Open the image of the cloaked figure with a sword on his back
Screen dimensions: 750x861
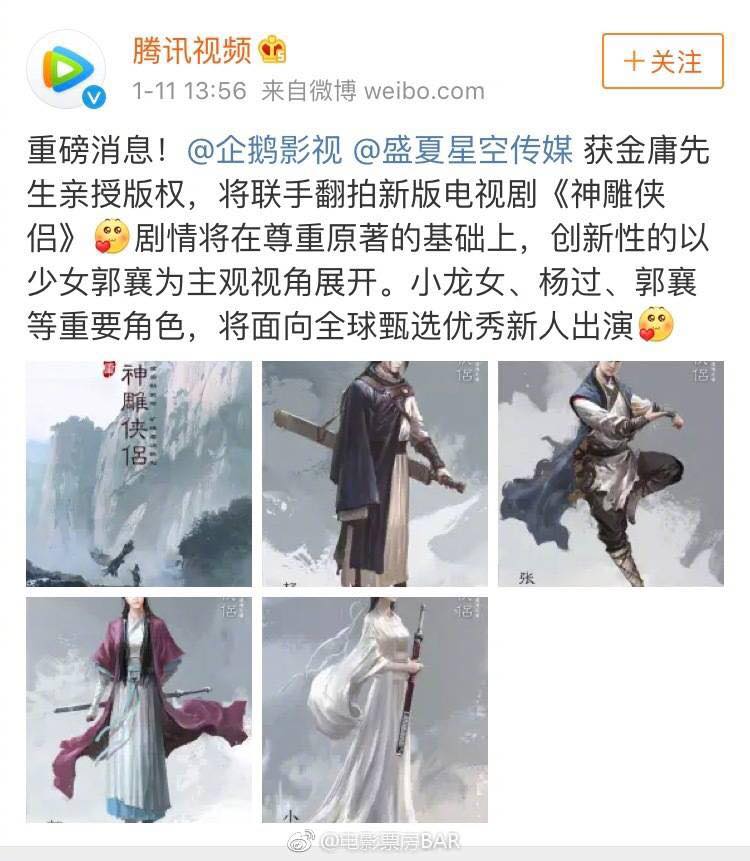pyautogui.click(x=375, y=474)
